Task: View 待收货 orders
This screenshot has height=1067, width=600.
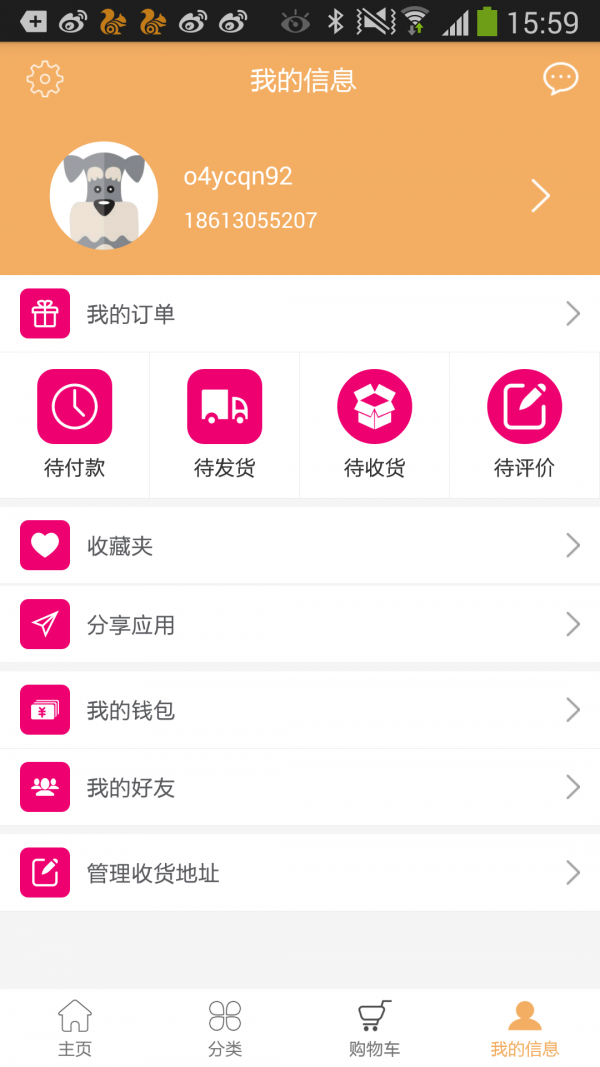Action: coord(375,424)
